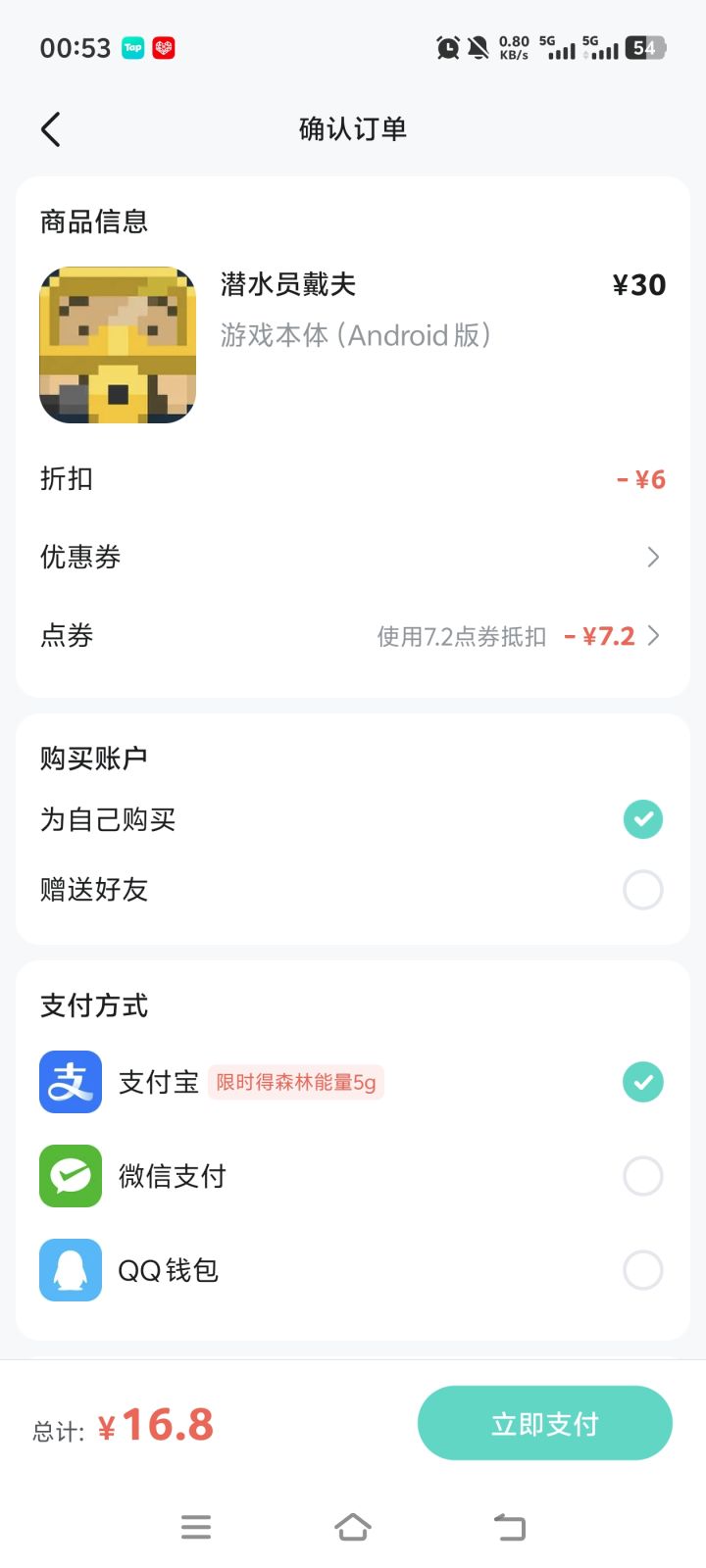
Task: Open the recents menu in navigation bar
Action: pyautogui.click(x=196, y=1526)
